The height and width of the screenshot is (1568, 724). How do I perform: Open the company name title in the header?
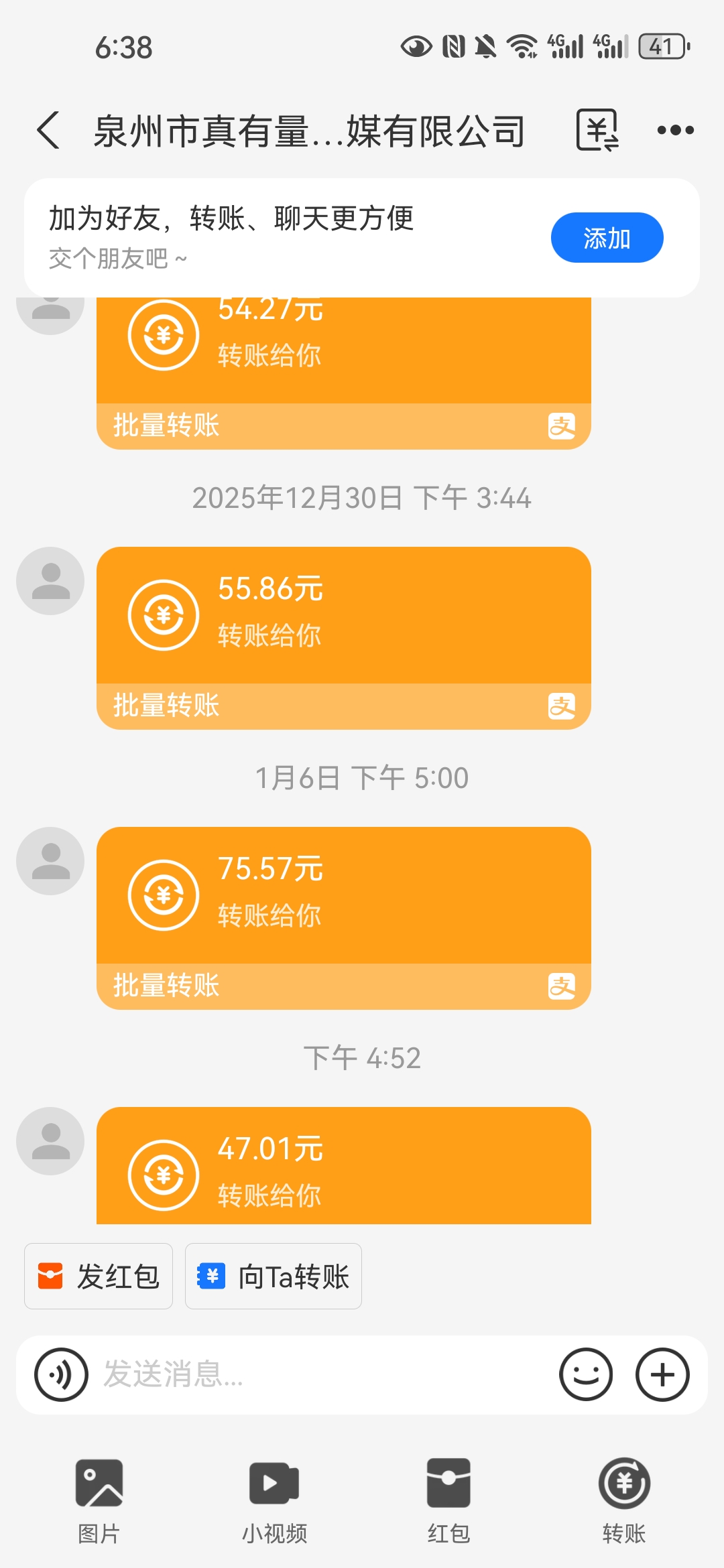308,129
